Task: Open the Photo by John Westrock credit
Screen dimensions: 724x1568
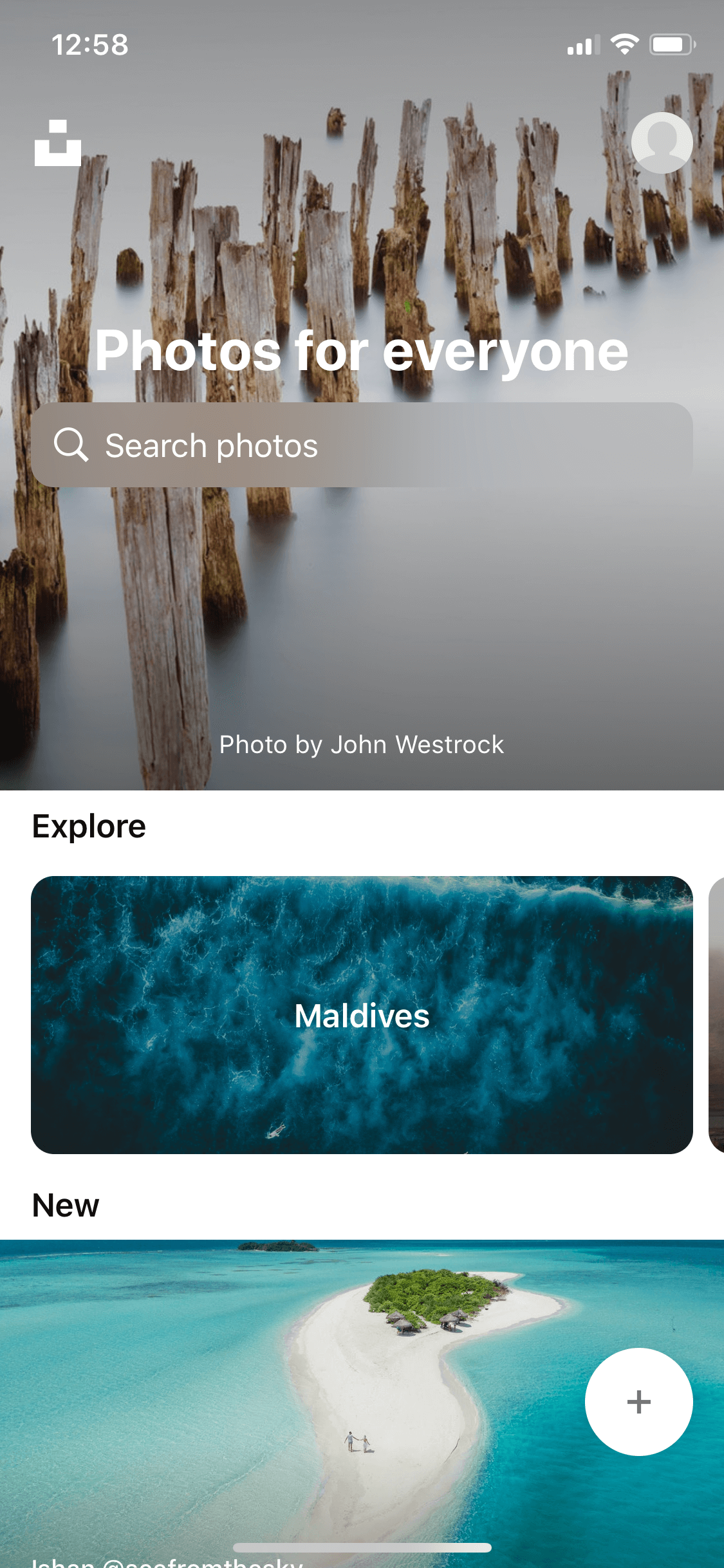Action: (x=362, y=745)
